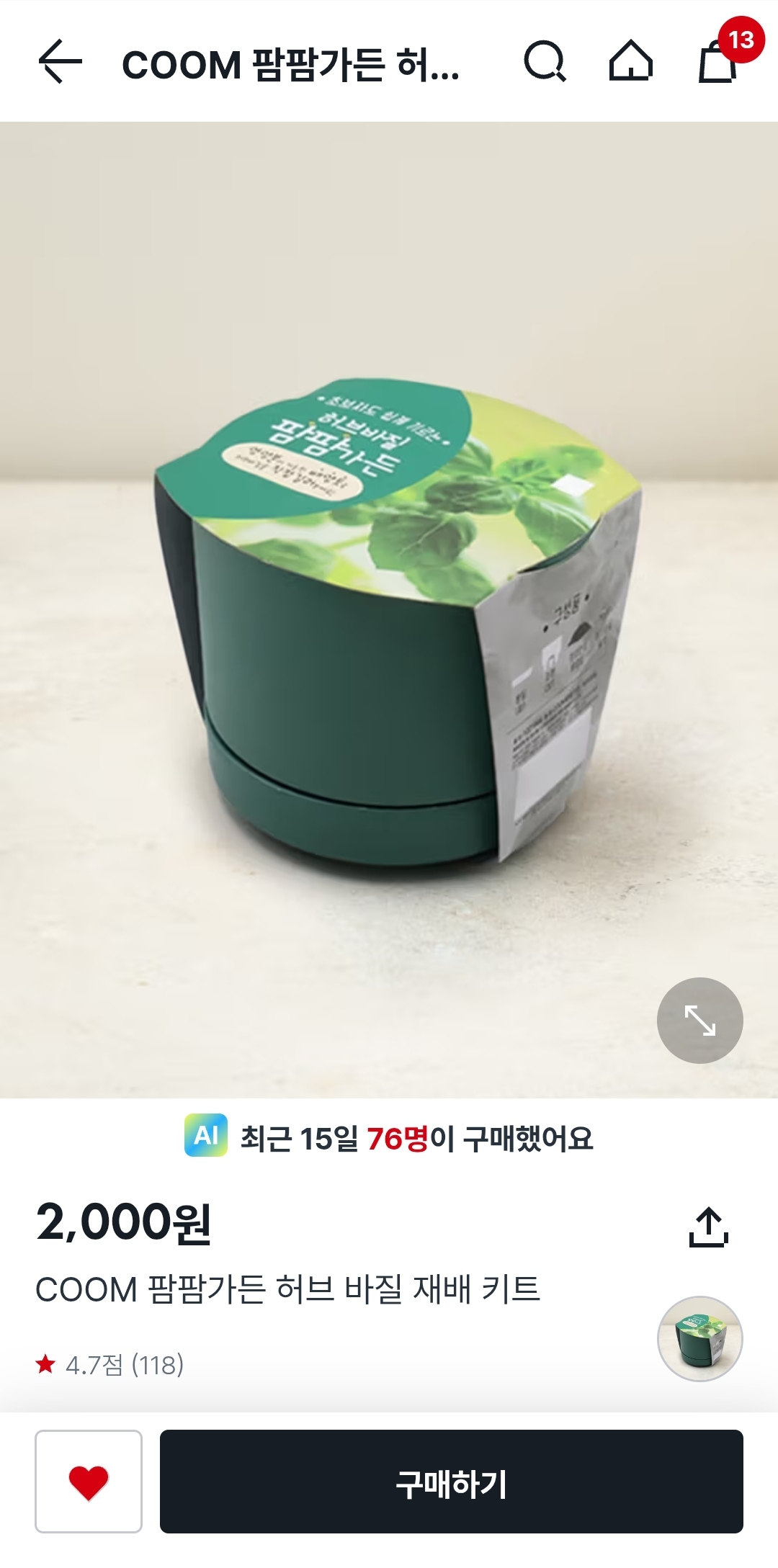The image size is (778, 1568).
Task: Tap the 구매하기 buy button
Action: pos(451,1482)
